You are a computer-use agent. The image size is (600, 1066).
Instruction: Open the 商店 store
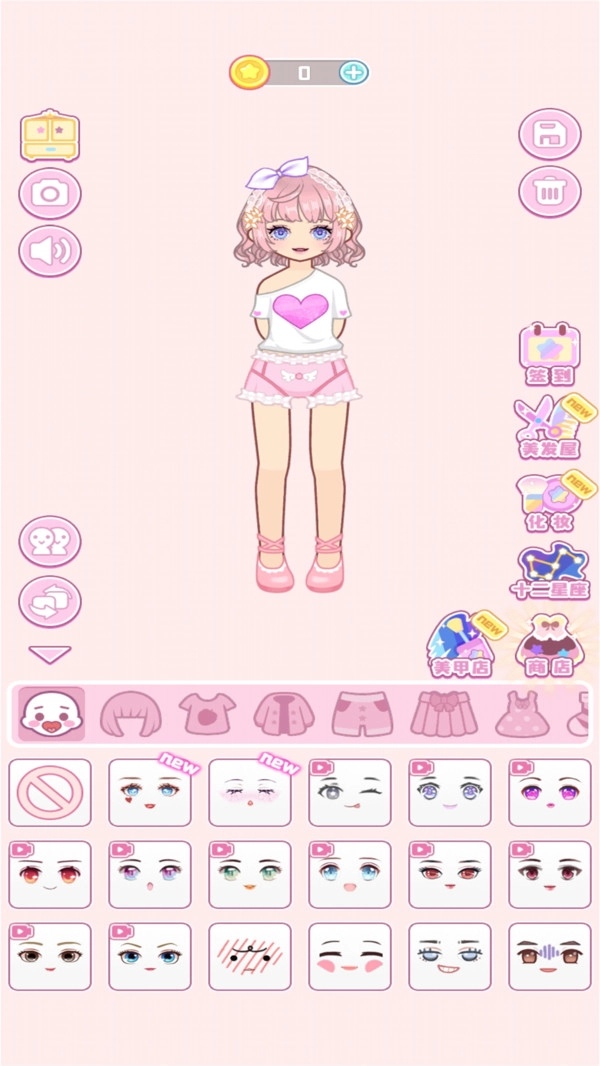tap(549, 645)
